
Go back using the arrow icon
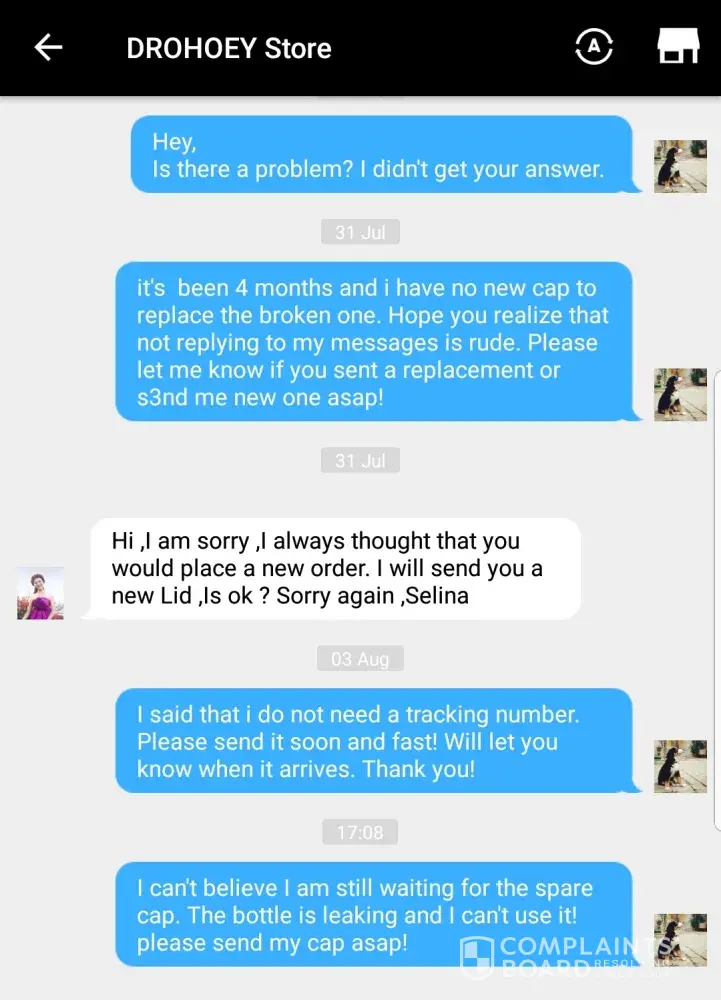point(48,47)
